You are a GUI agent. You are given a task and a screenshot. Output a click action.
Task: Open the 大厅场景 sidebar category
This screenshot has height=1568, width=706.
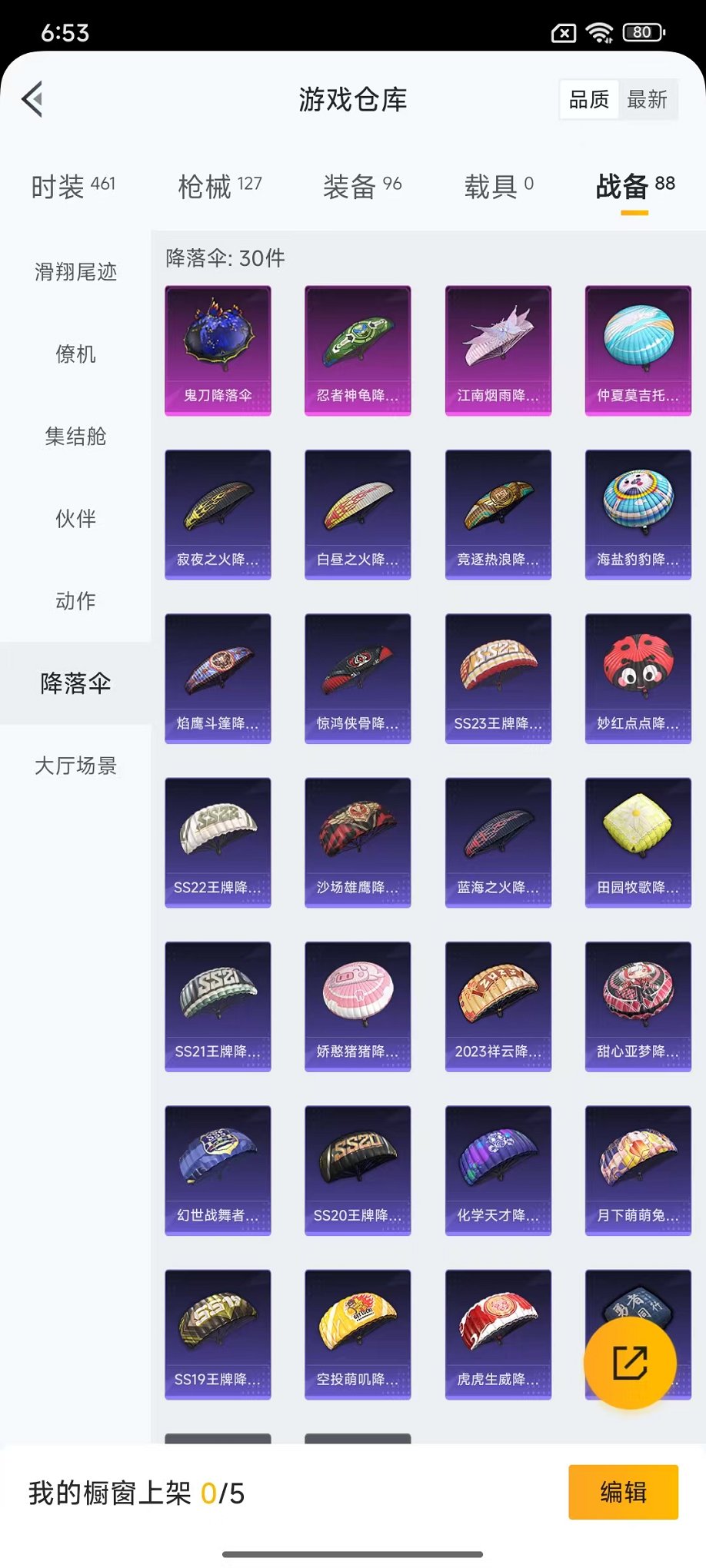(74, 766)
